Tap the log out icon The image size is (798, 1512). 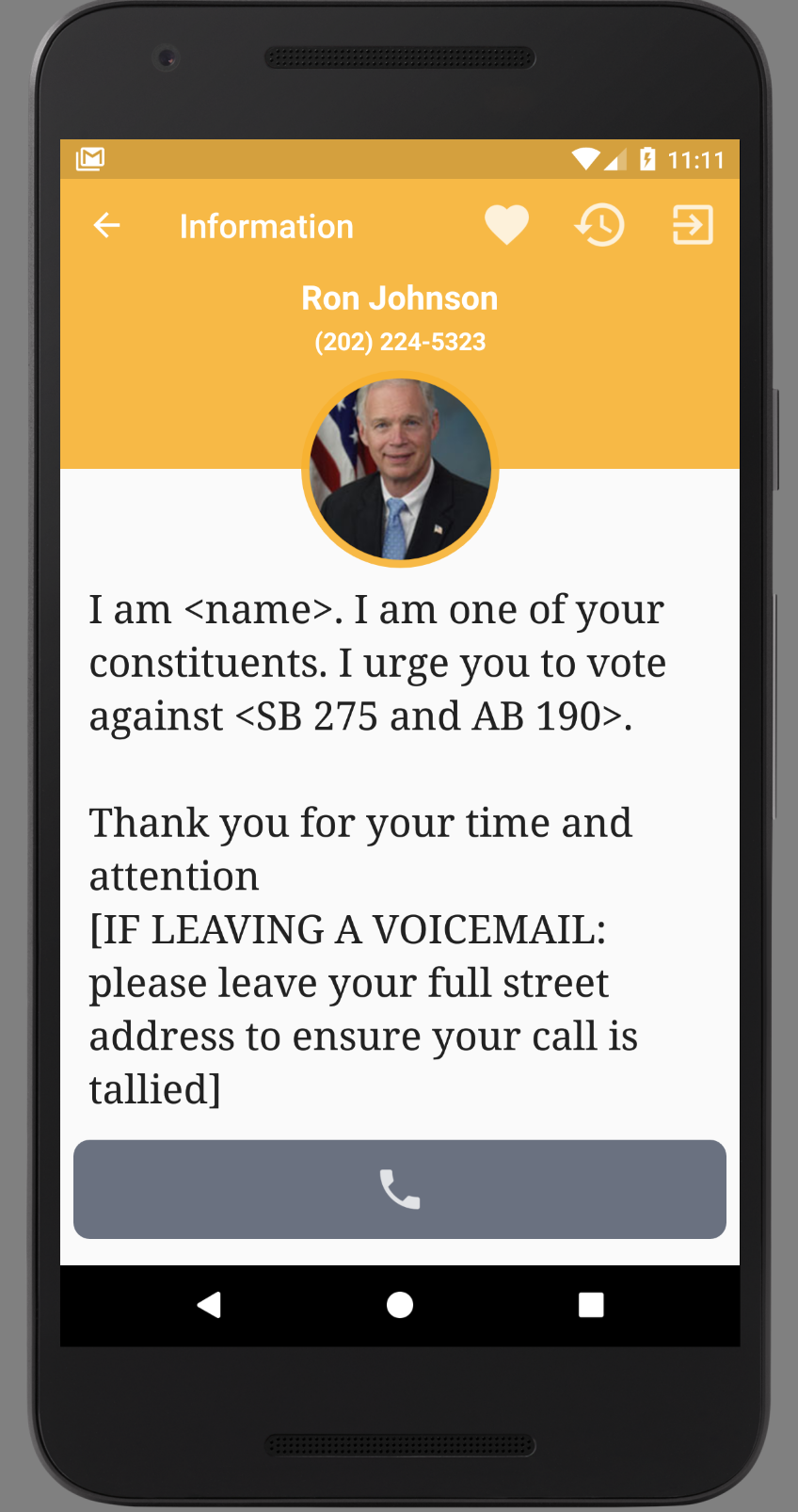[693, 225]
